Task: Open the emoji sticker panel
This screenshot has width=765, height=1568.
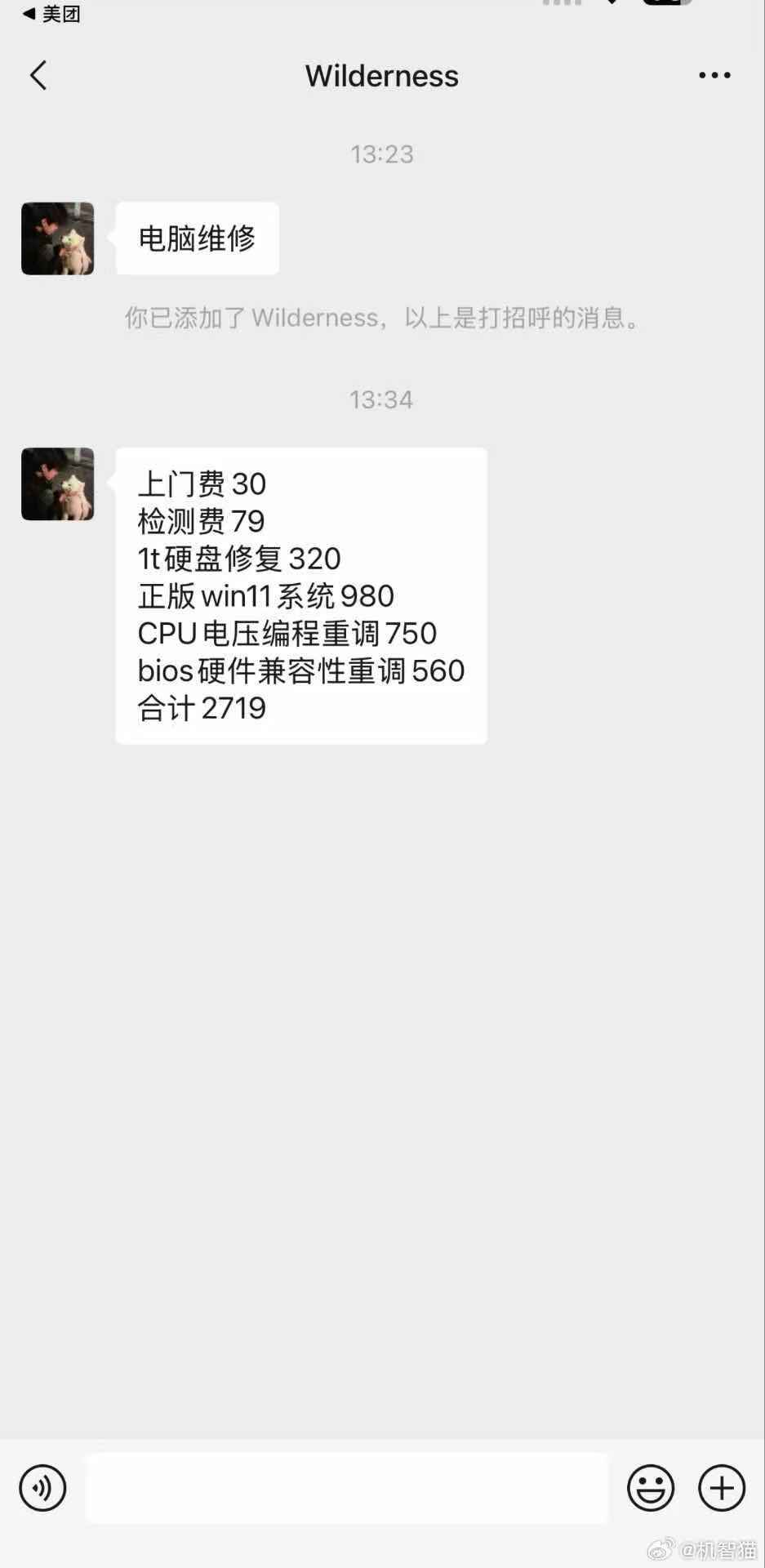Action: point(651,1487)
